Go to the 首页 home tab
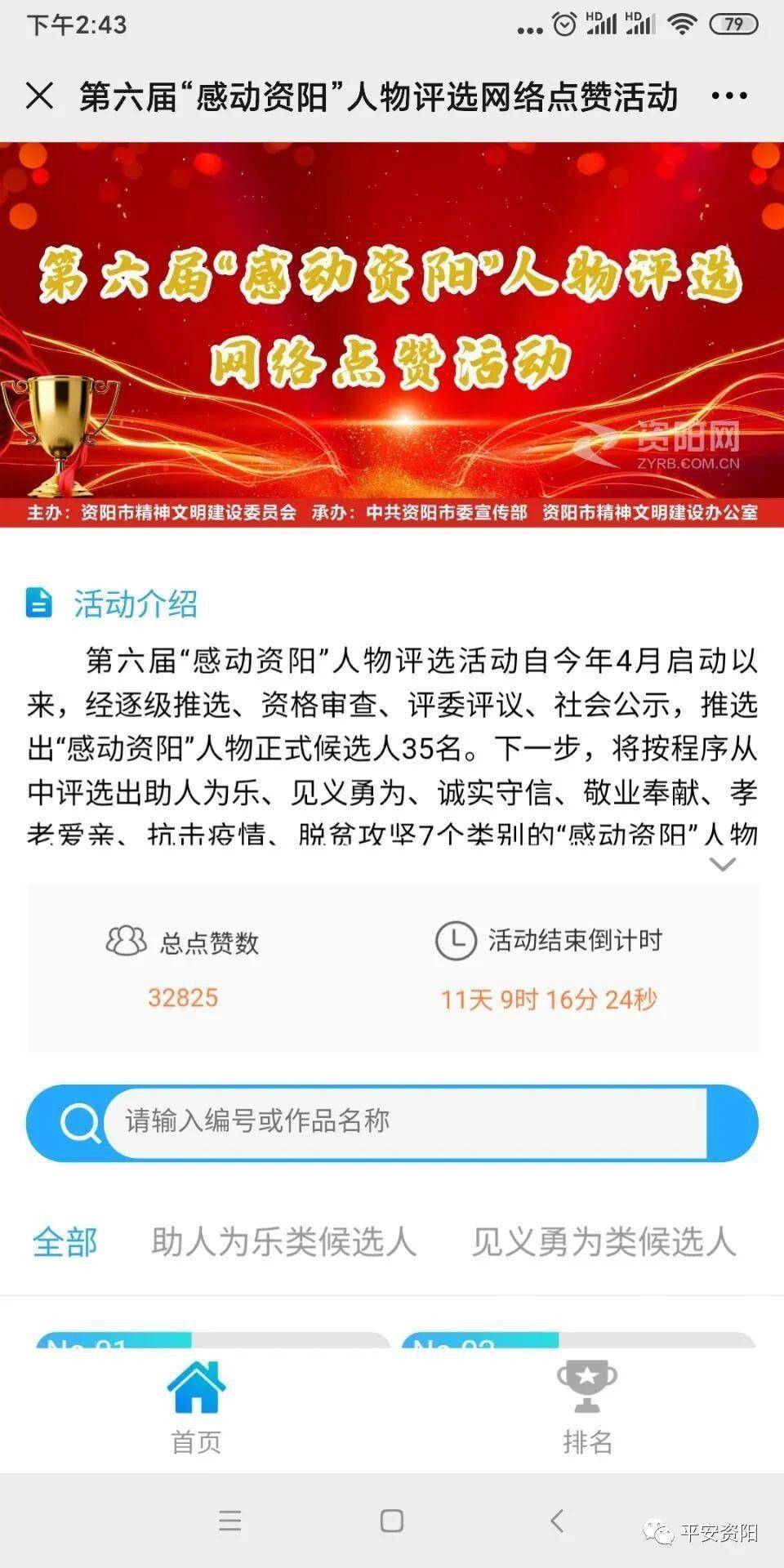This screenshot has width=784, height=1568. 196,1408
